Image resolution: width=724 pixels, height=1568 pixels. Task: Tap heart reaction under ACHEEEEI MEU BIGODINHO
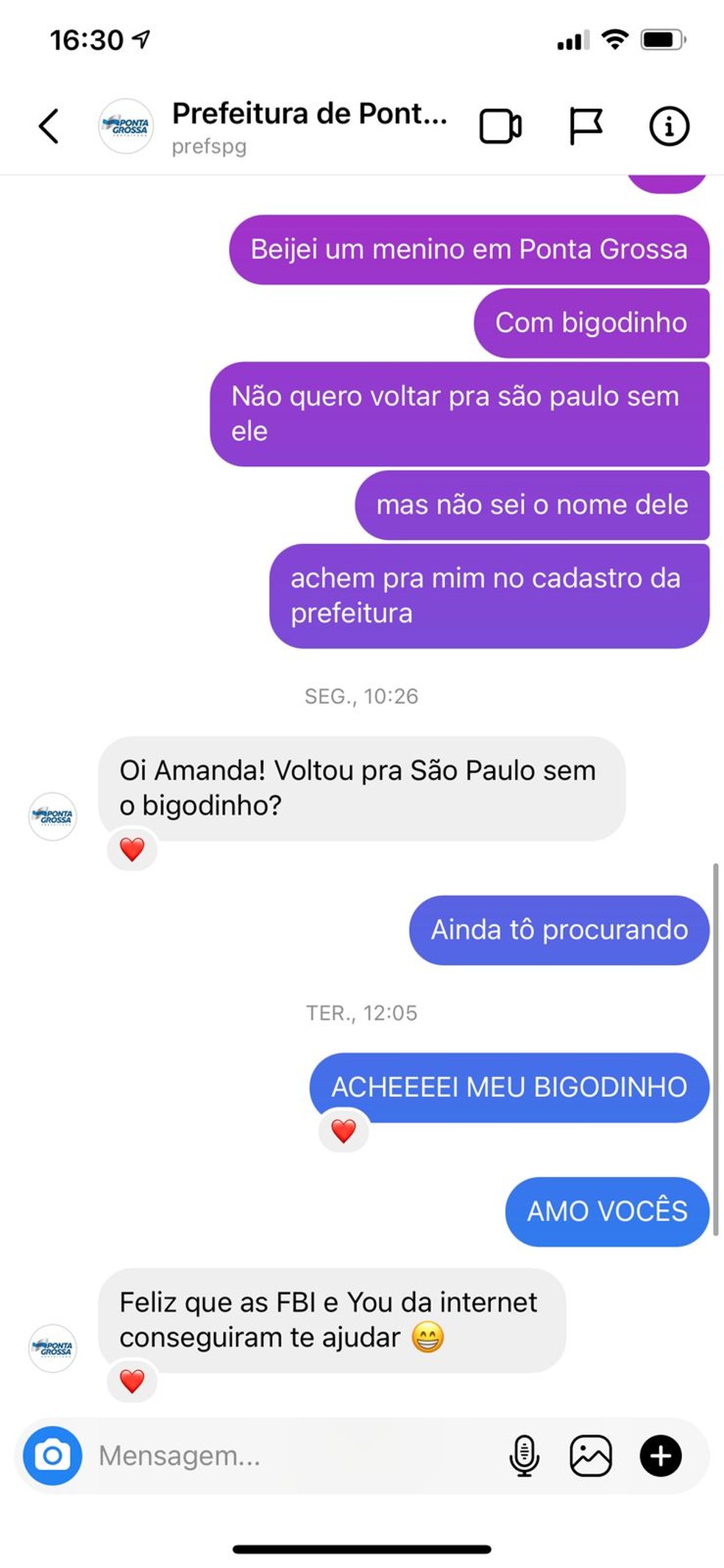pyautogui.click(x=344, y=1131)
